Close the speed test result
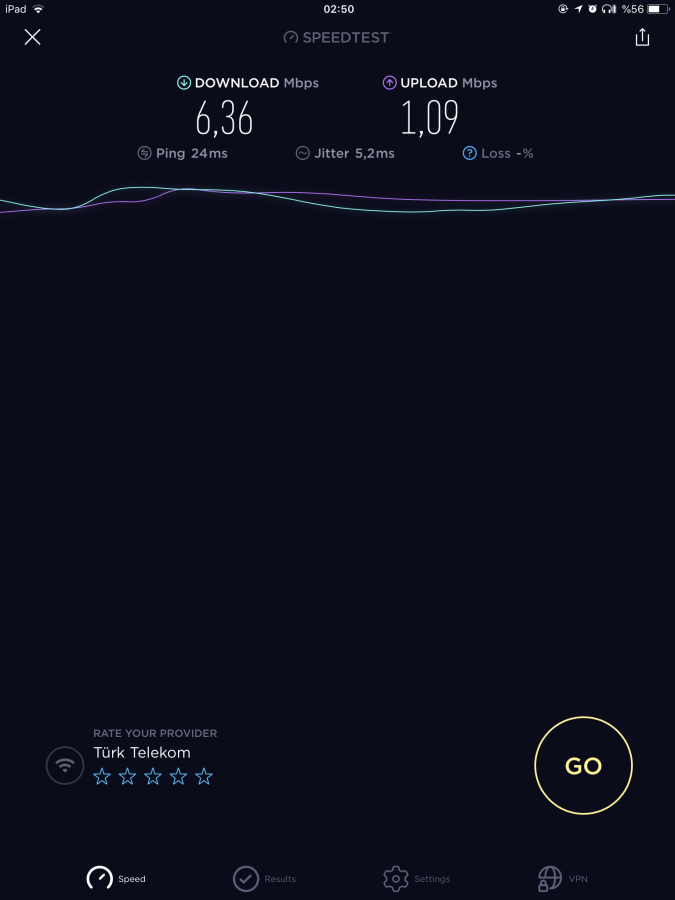 pyautogui.click(x=33, y=38)
